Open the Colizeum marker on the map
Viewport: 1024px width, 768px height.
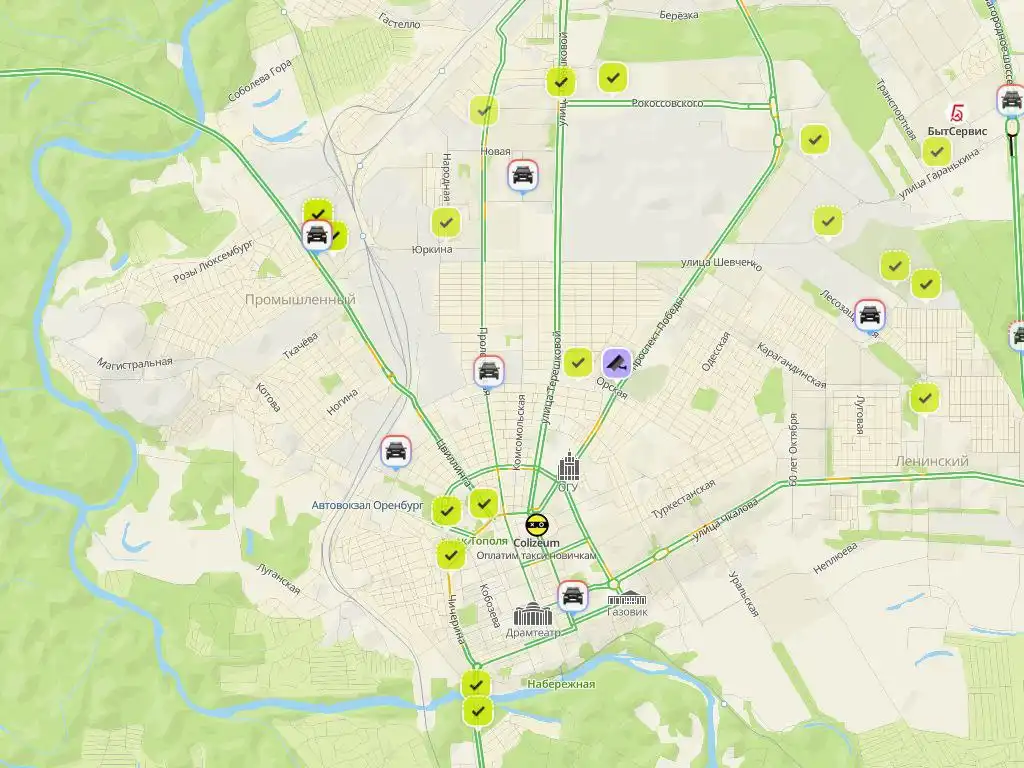coord(537,523)
